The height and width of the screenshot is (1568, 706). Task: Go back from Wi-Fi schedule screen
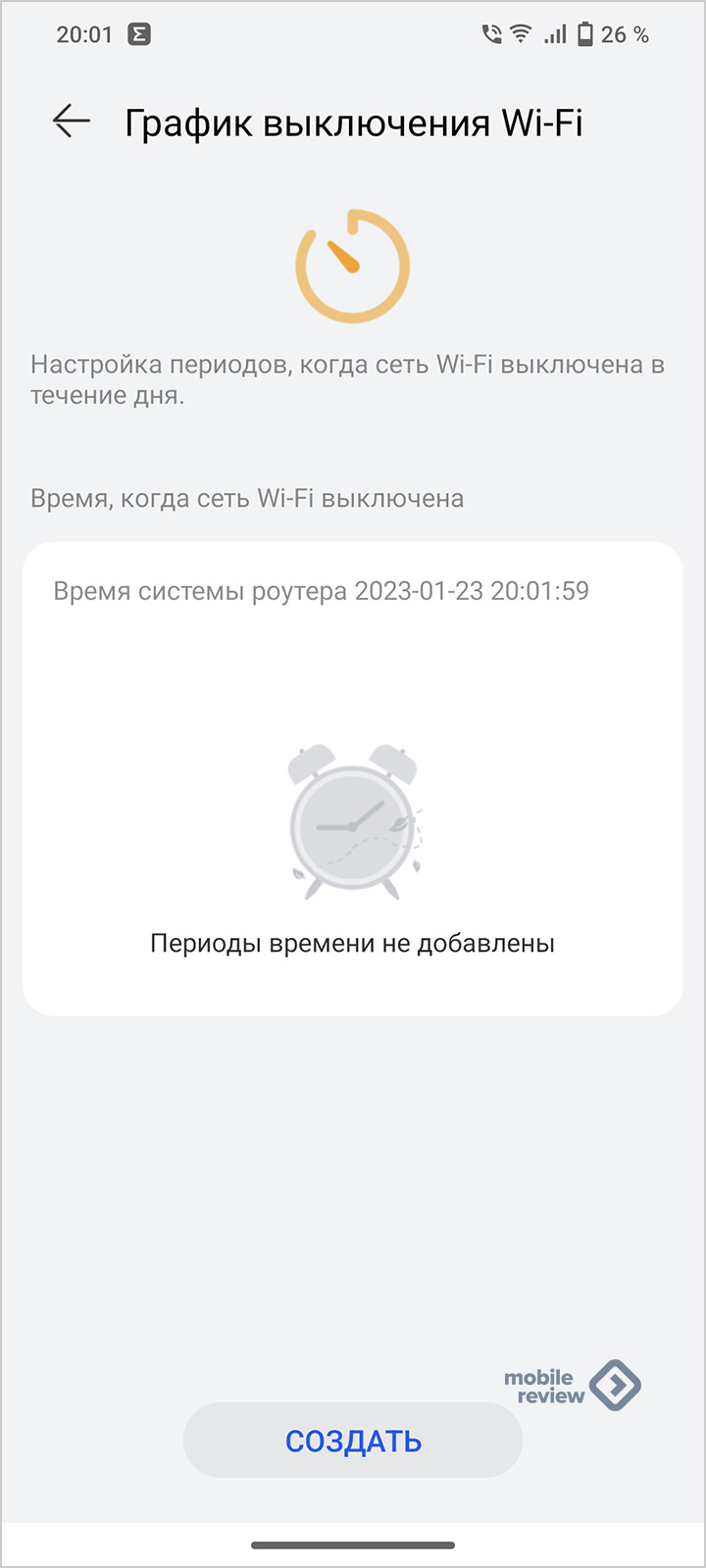72,122
